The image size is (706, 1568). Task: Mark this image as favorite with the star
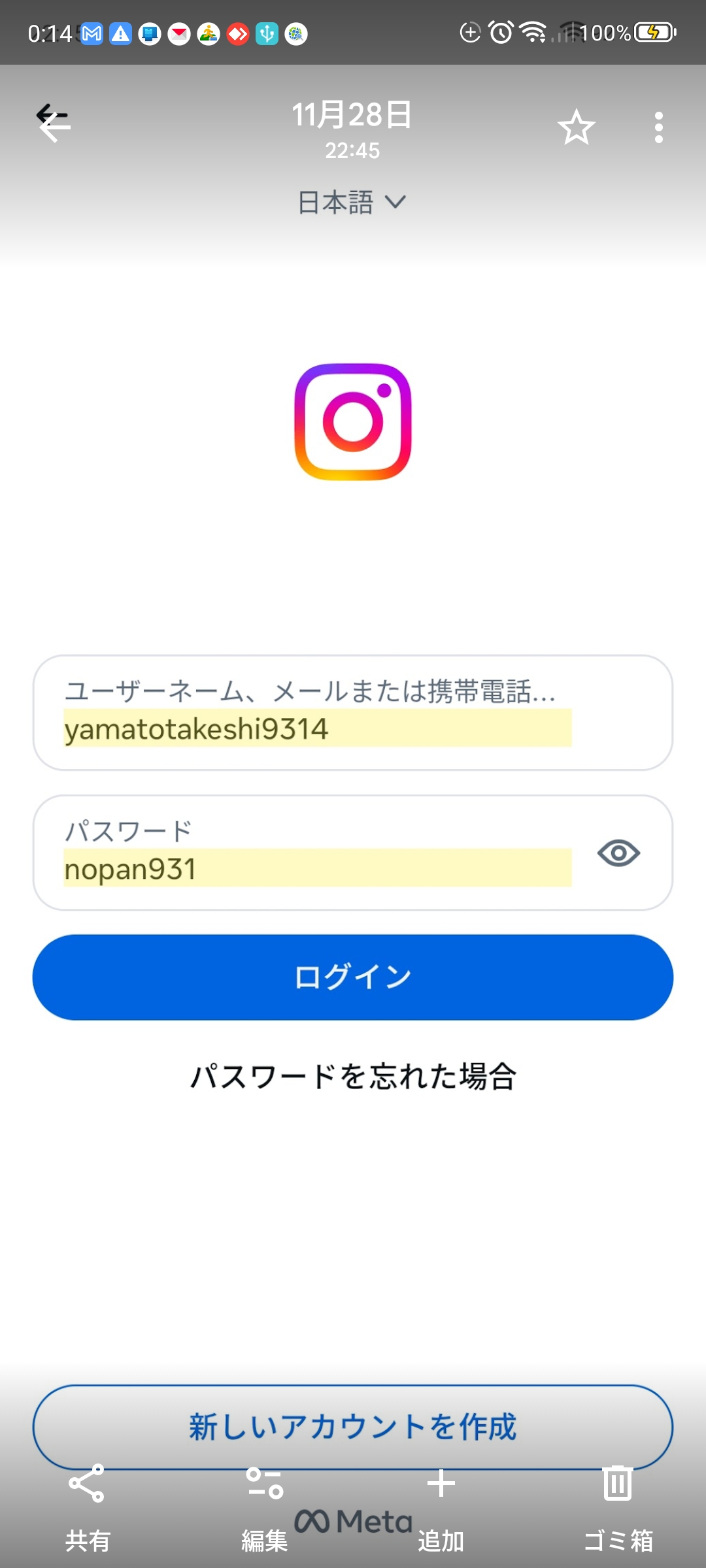click(576, 127)
